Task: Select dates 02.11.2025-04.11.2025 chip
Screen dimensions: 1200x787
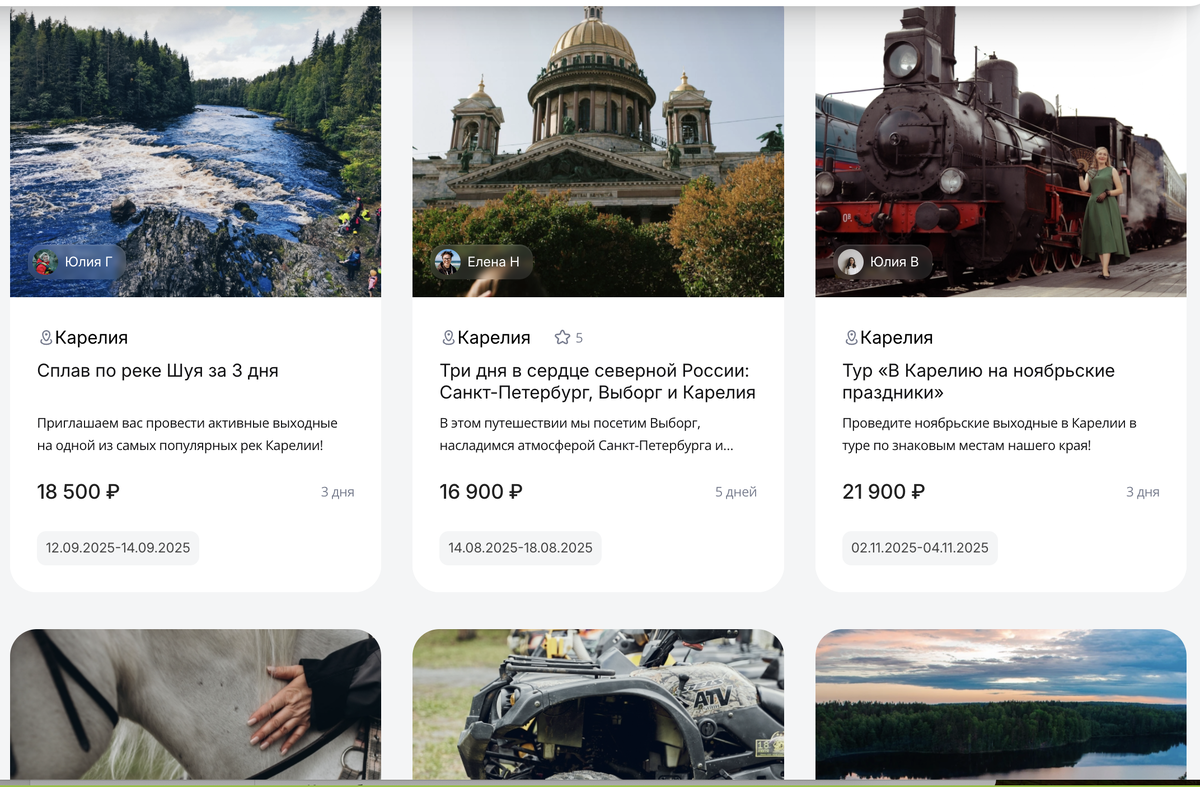Action: [920, 548]
